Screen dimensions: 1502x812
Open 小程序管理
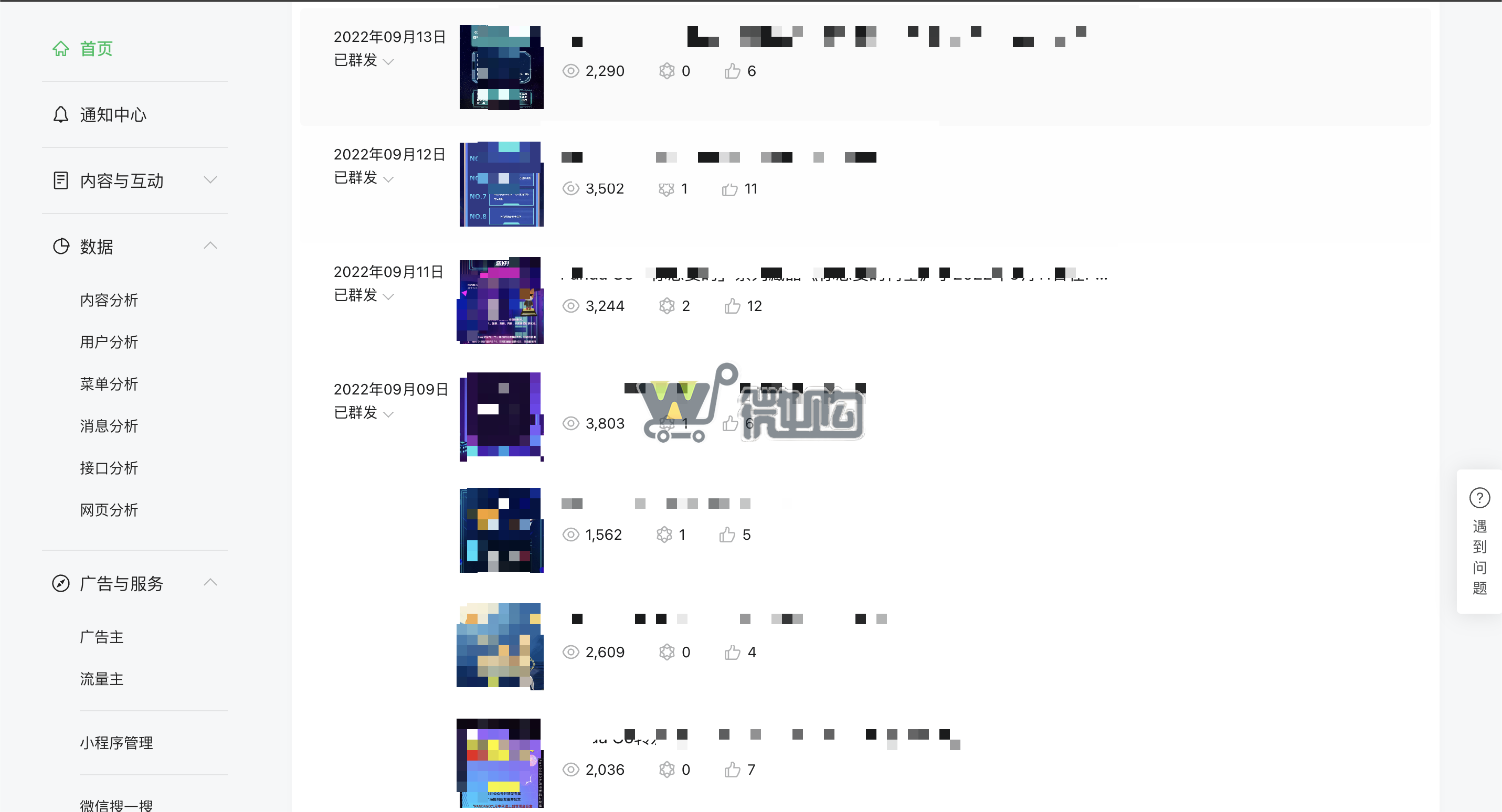(x=116, y=743)
